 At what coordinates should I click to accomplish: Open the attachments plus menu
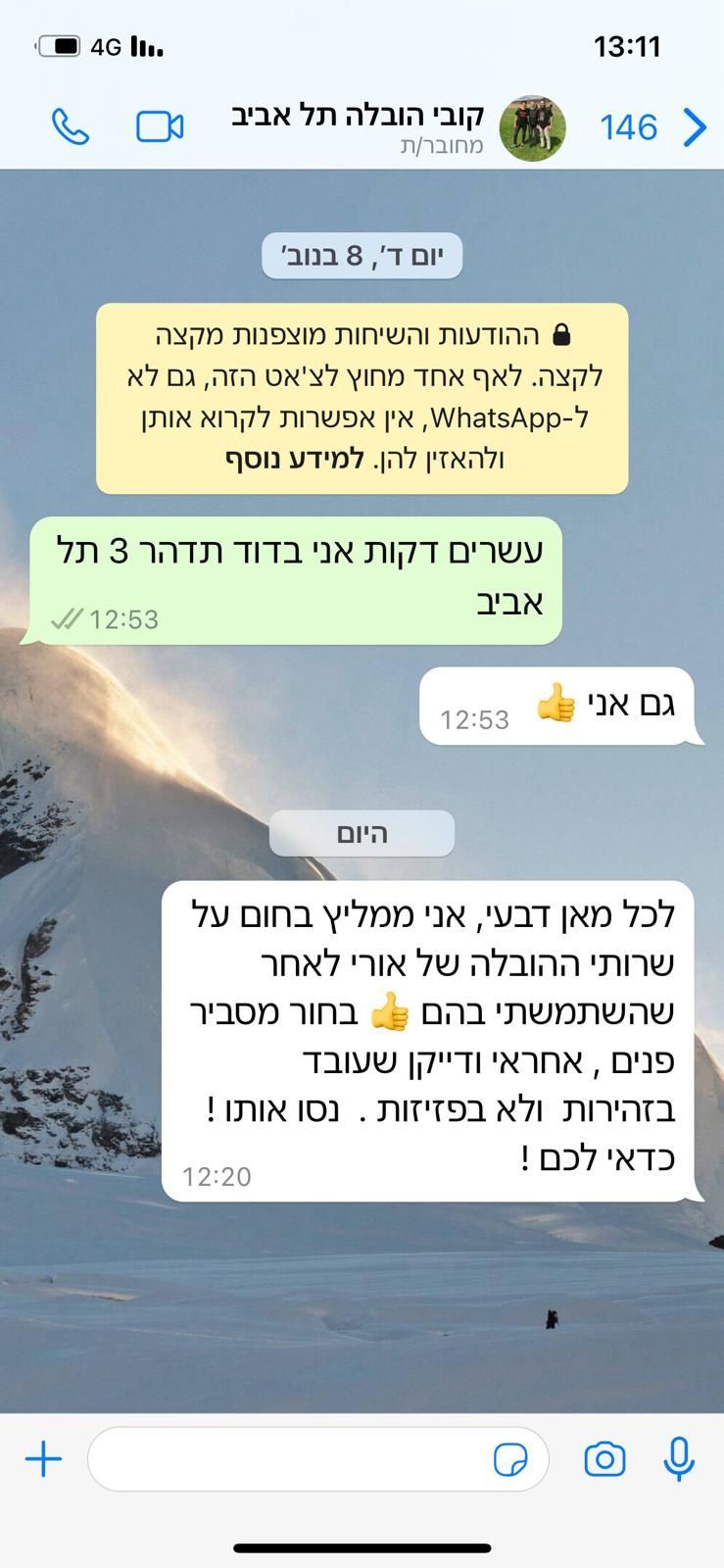[x=43, y=1459]
